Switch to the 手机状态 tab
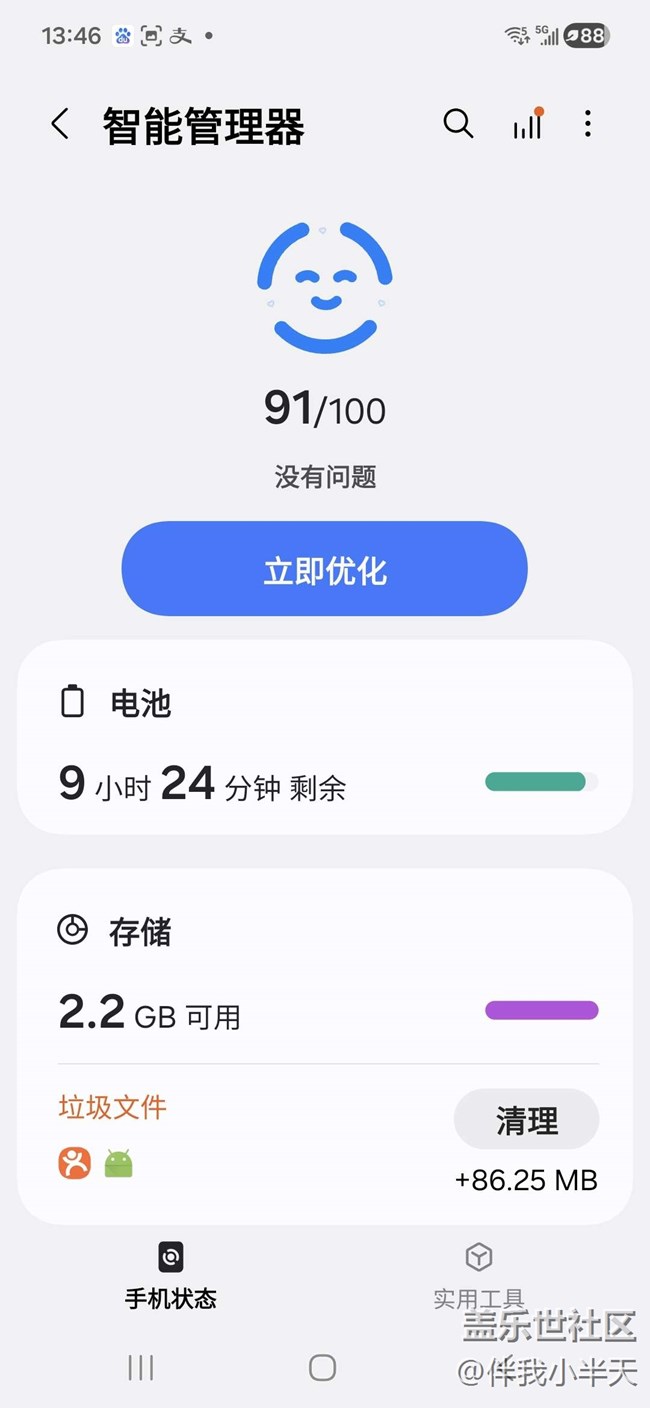The width and height of the screenshot is (650, 1408). pos(171,1274)
